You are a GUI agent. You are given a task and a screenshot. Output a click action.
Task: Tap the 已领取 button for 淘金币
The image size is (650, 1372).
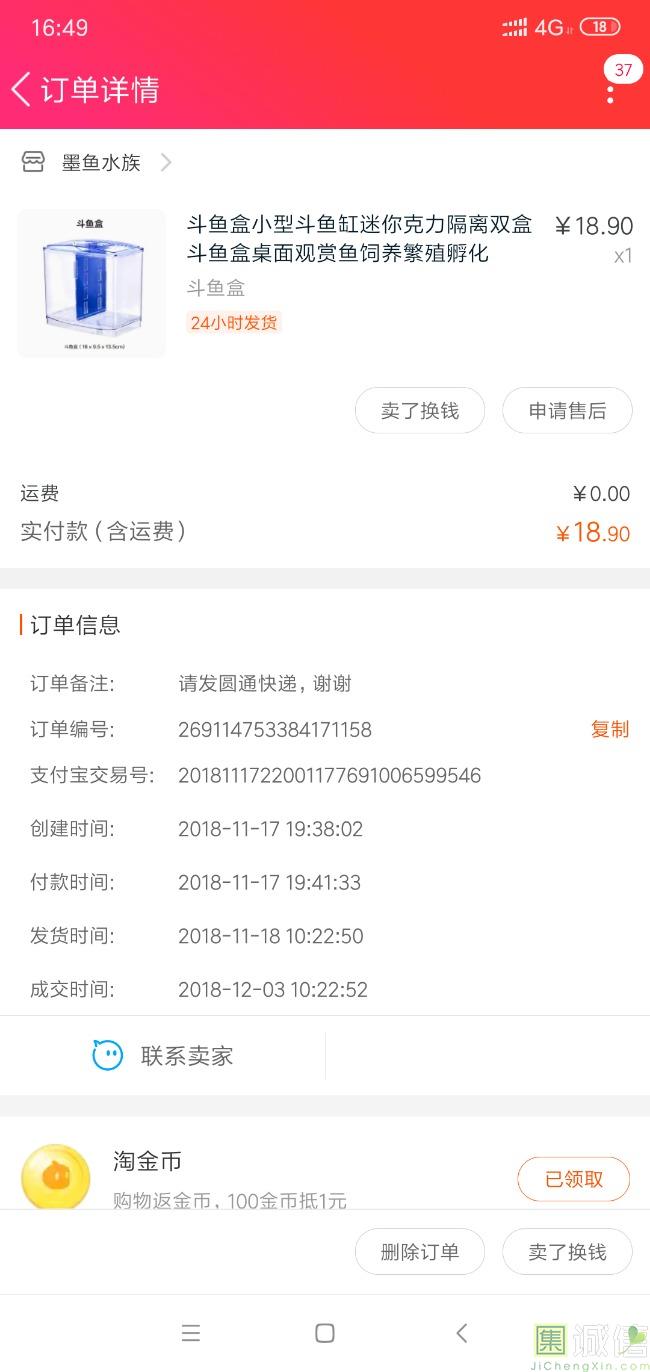(573, 1179)
